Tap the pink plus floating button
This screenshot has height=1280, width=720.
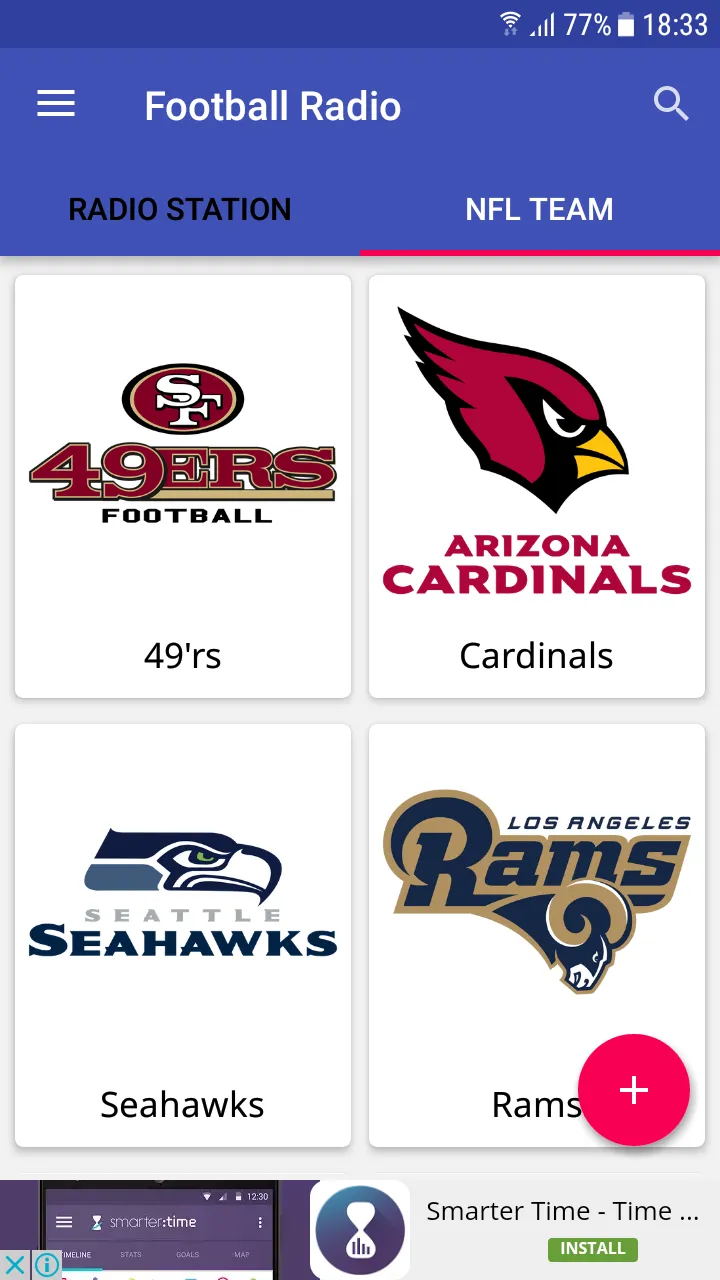point(634,1090)
